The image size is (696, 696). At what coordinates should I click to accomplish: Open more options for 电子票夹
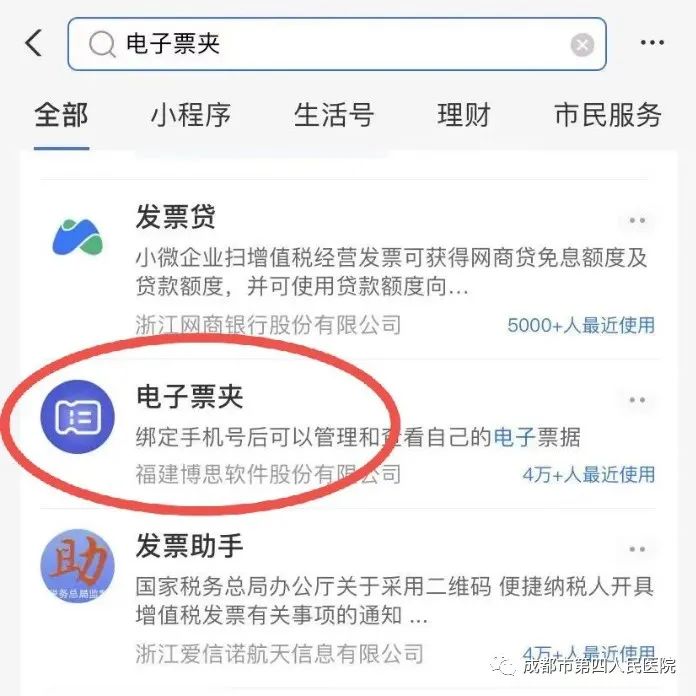point(637,400)
